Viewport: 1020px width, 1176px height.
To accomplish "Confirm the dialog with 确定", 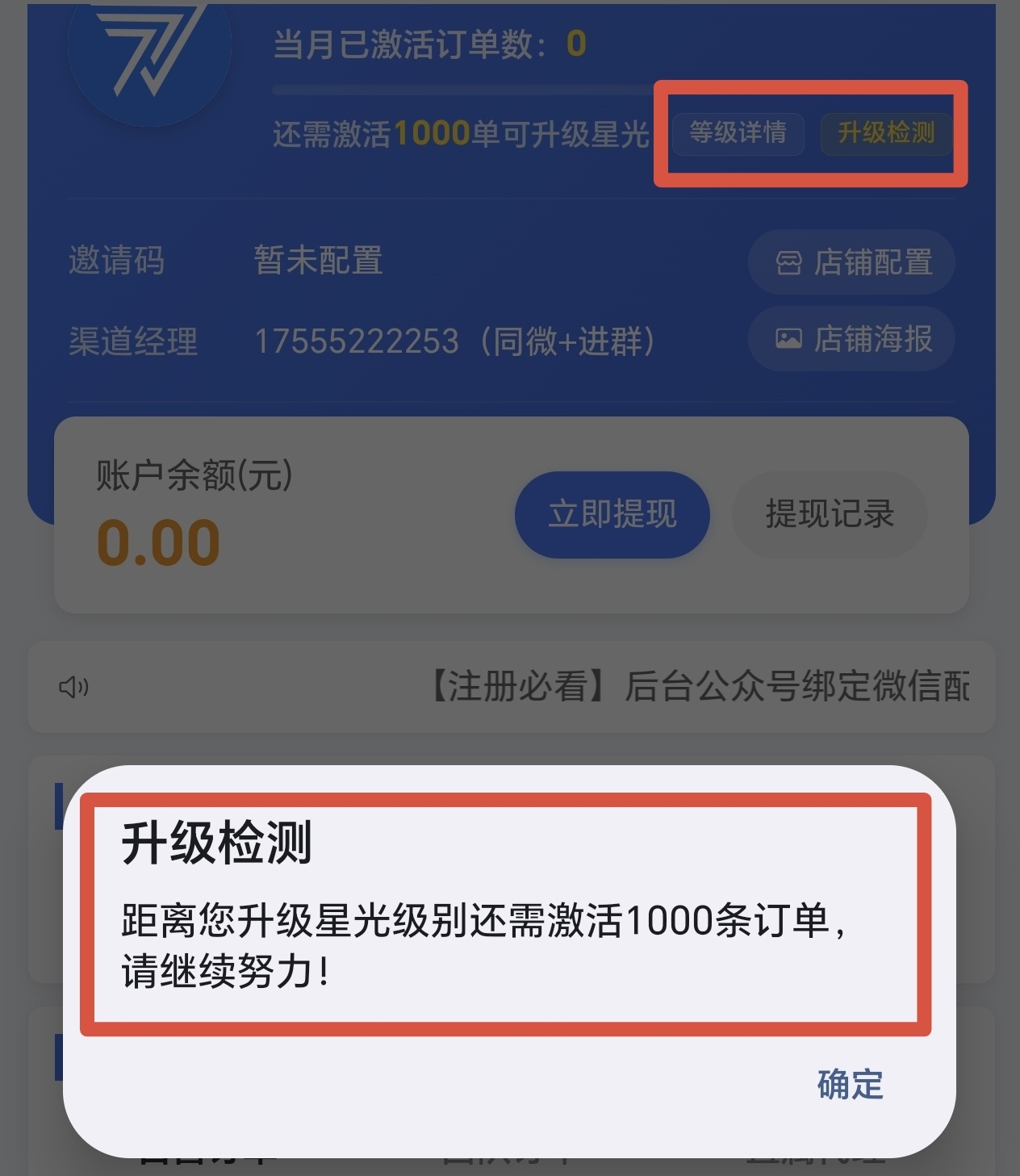I will click(x=851, y=1086).
